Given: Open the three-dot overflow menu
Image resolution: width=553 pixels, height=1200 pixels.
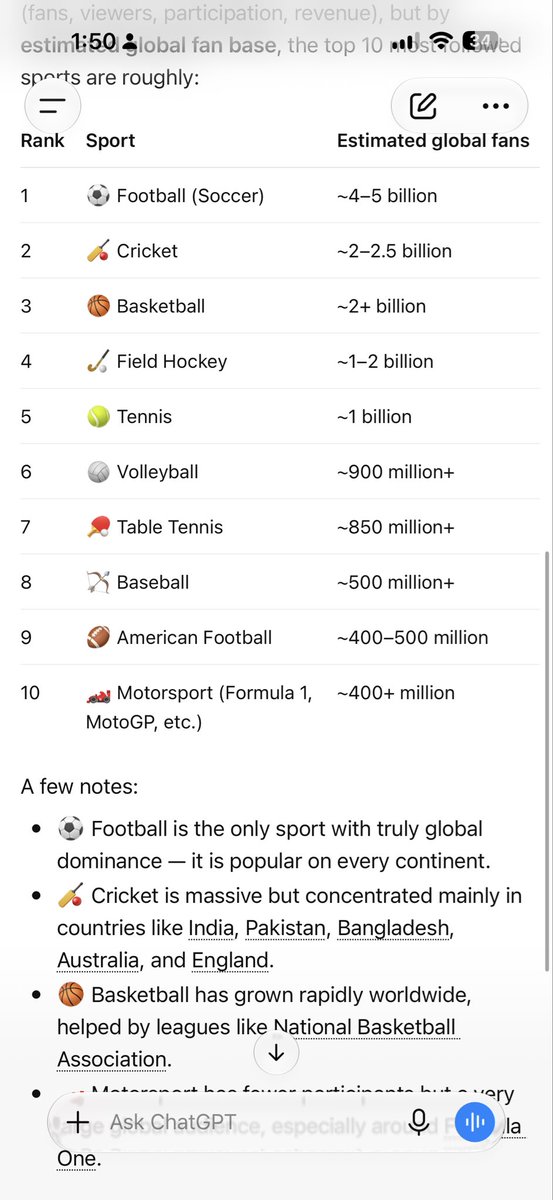Looking at the screenshot, I should 495,105.
